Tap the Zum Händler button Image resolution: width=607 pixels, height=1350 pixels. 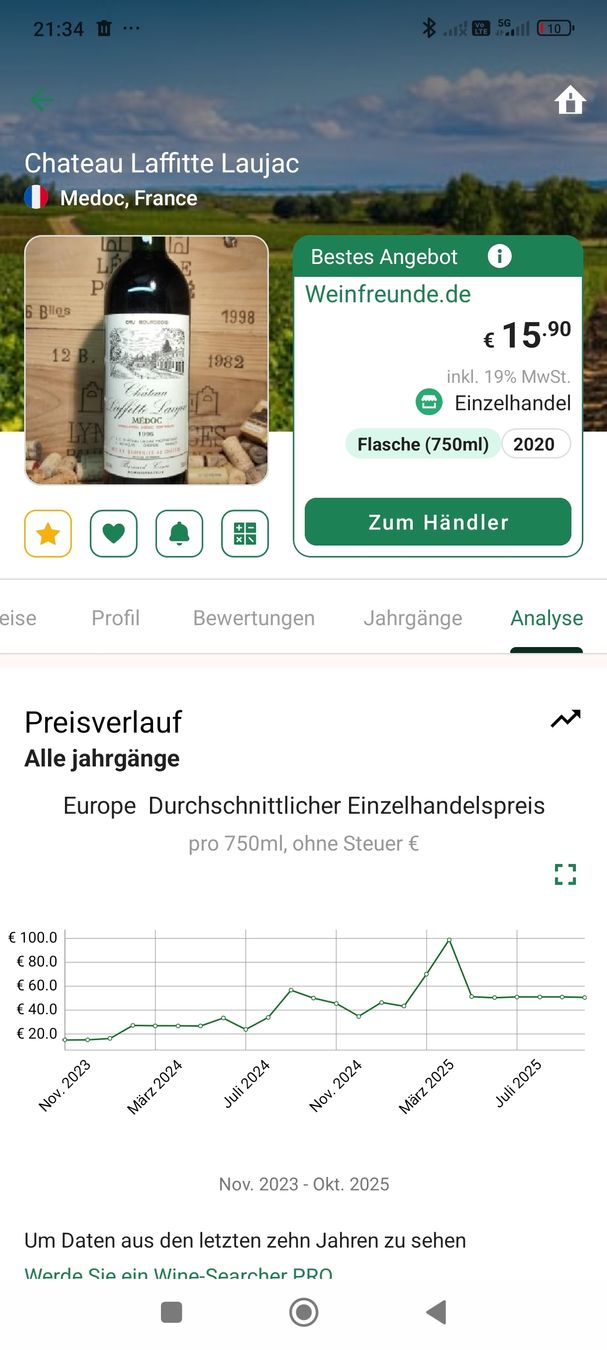pos(438,522)
